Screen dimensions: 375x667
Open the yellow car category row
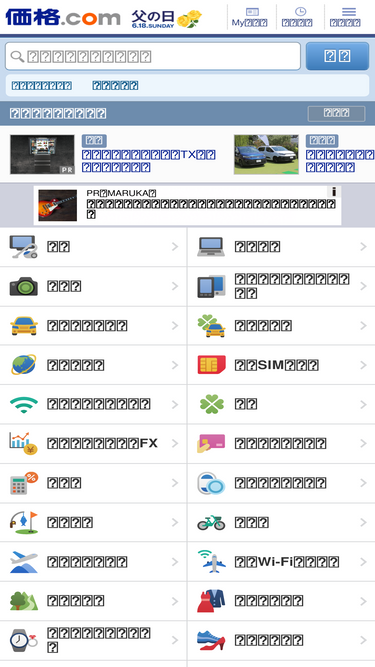pos(93,326)
